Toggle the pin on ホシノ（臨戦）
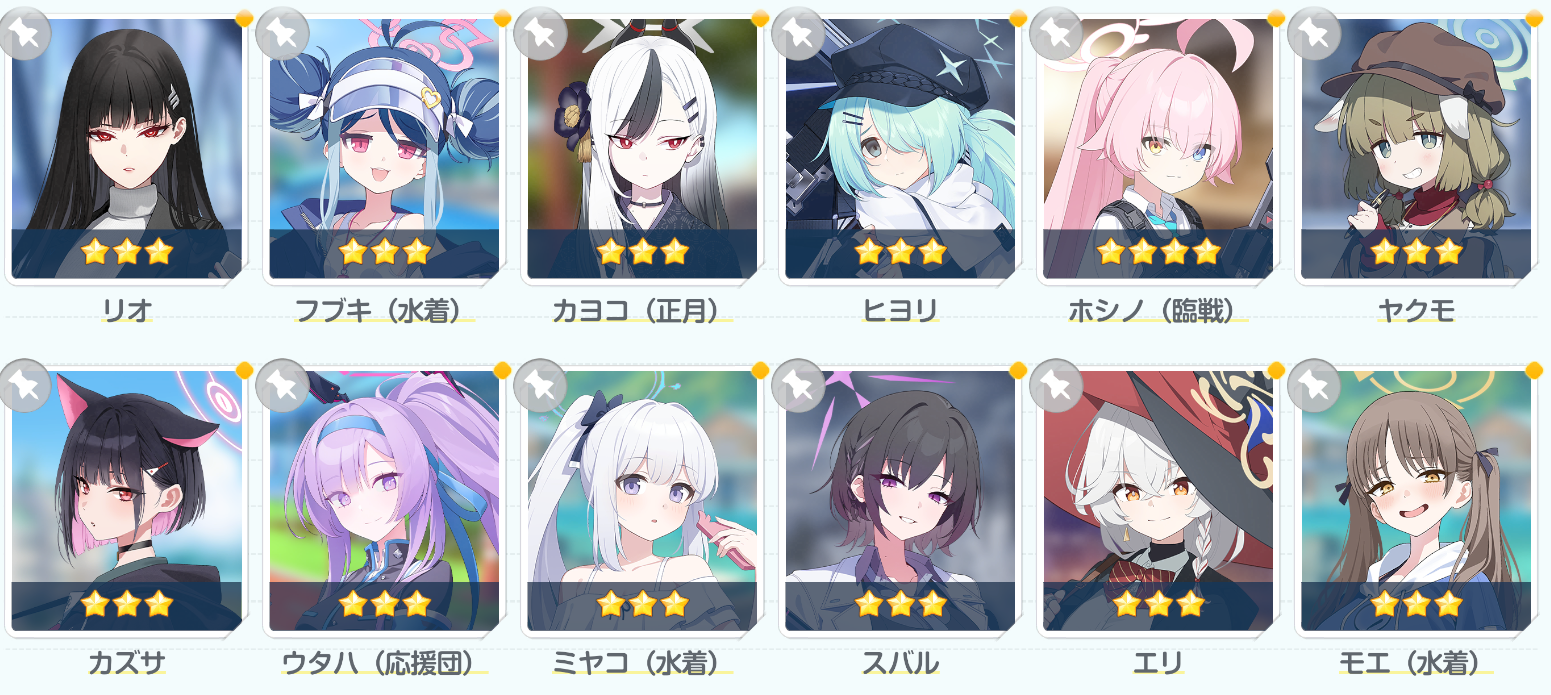 [x=1055, y=35]
